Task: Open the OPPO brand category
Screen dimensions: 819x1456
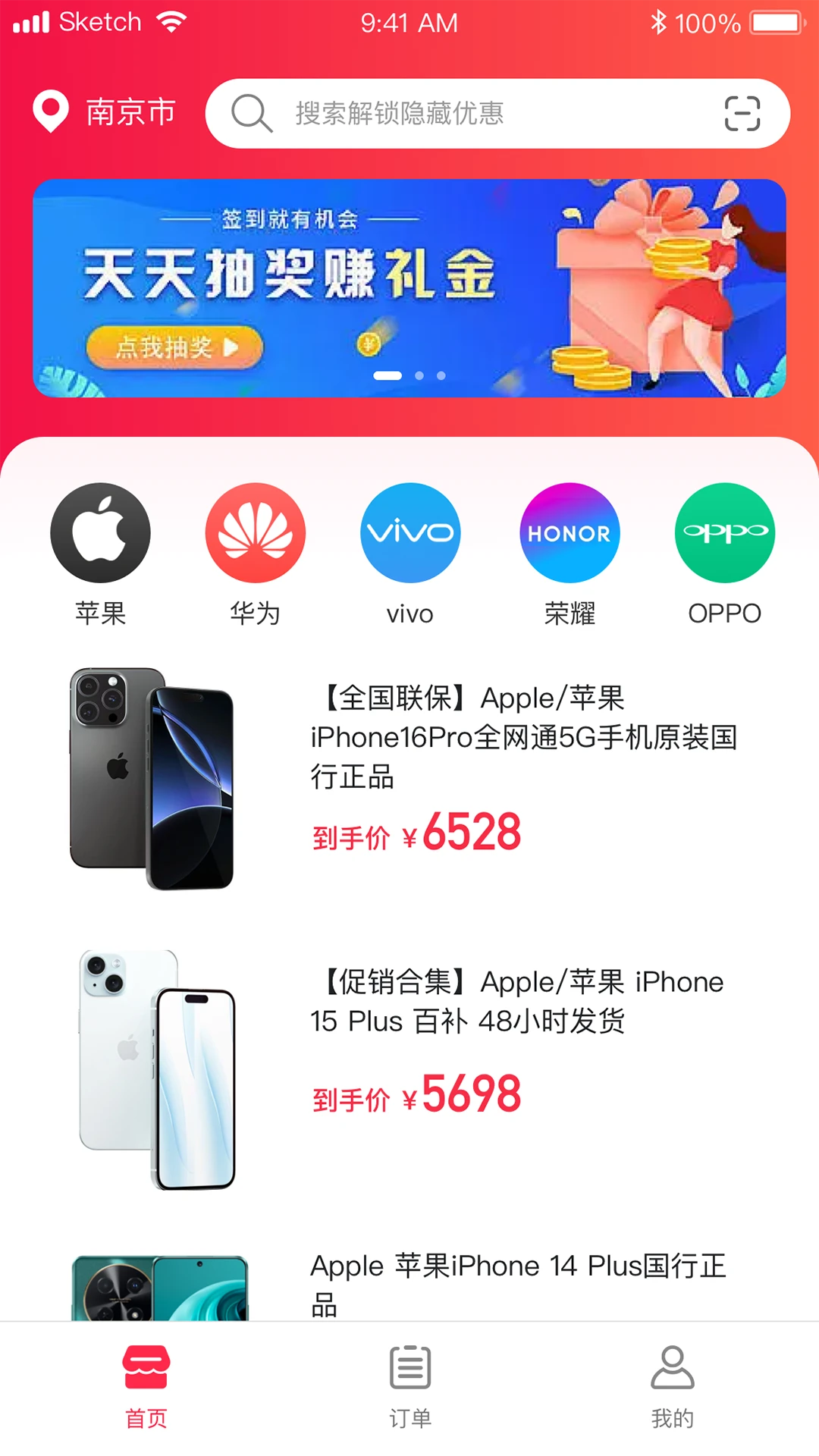Action: pos(724,532)
